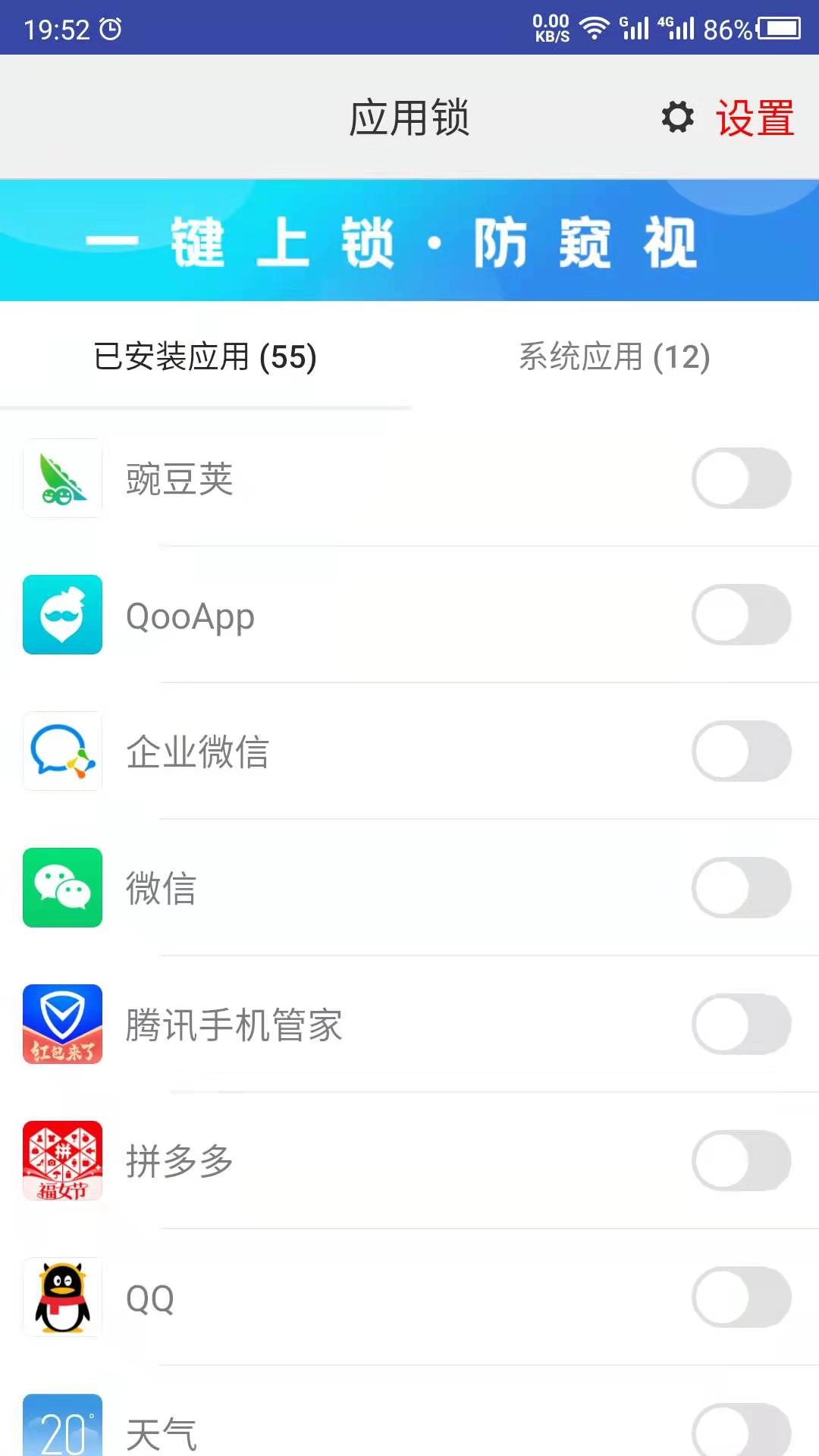Click the QooApp app icon

click(x=63, y=616)
